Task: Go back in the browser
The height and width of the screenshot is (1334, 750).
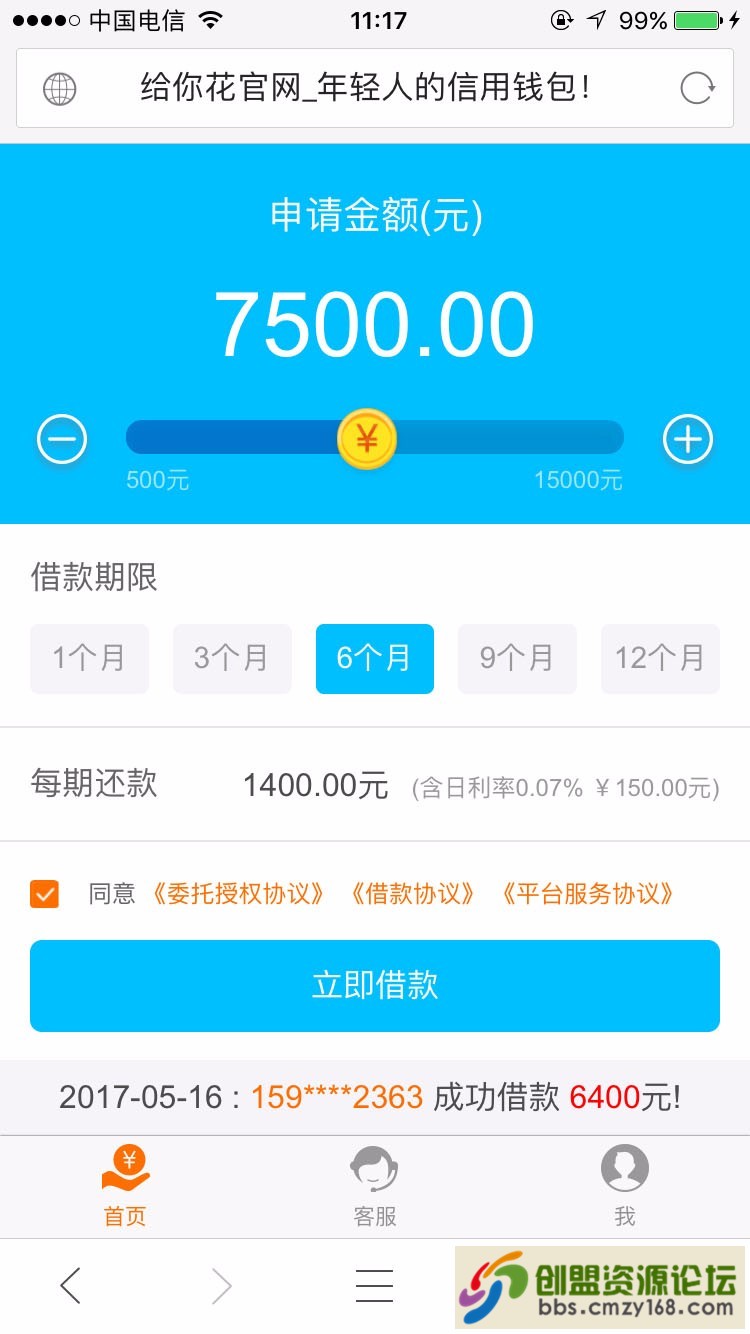Action: coord(70,1286)
